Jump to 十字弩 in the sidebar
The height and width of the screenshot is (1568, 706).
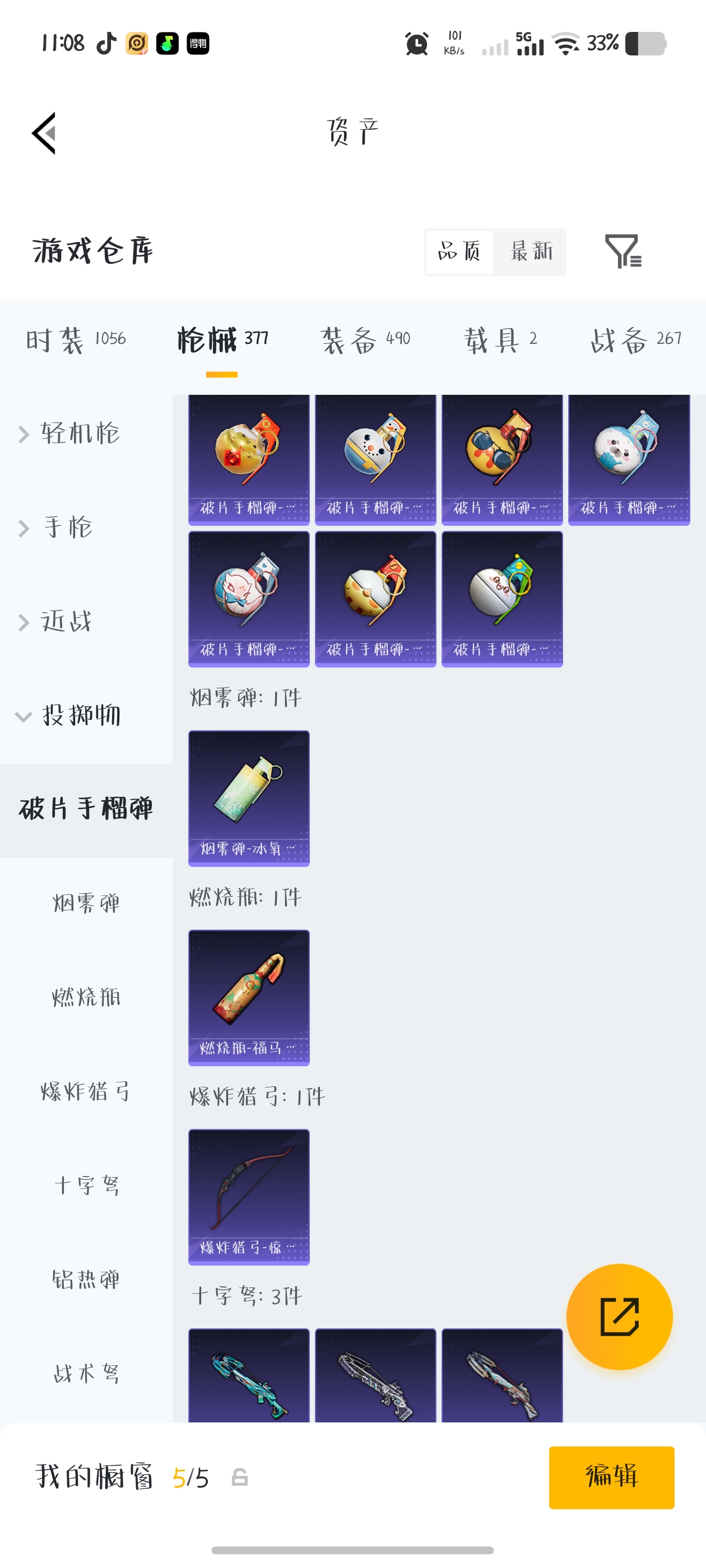[86, 1185]
